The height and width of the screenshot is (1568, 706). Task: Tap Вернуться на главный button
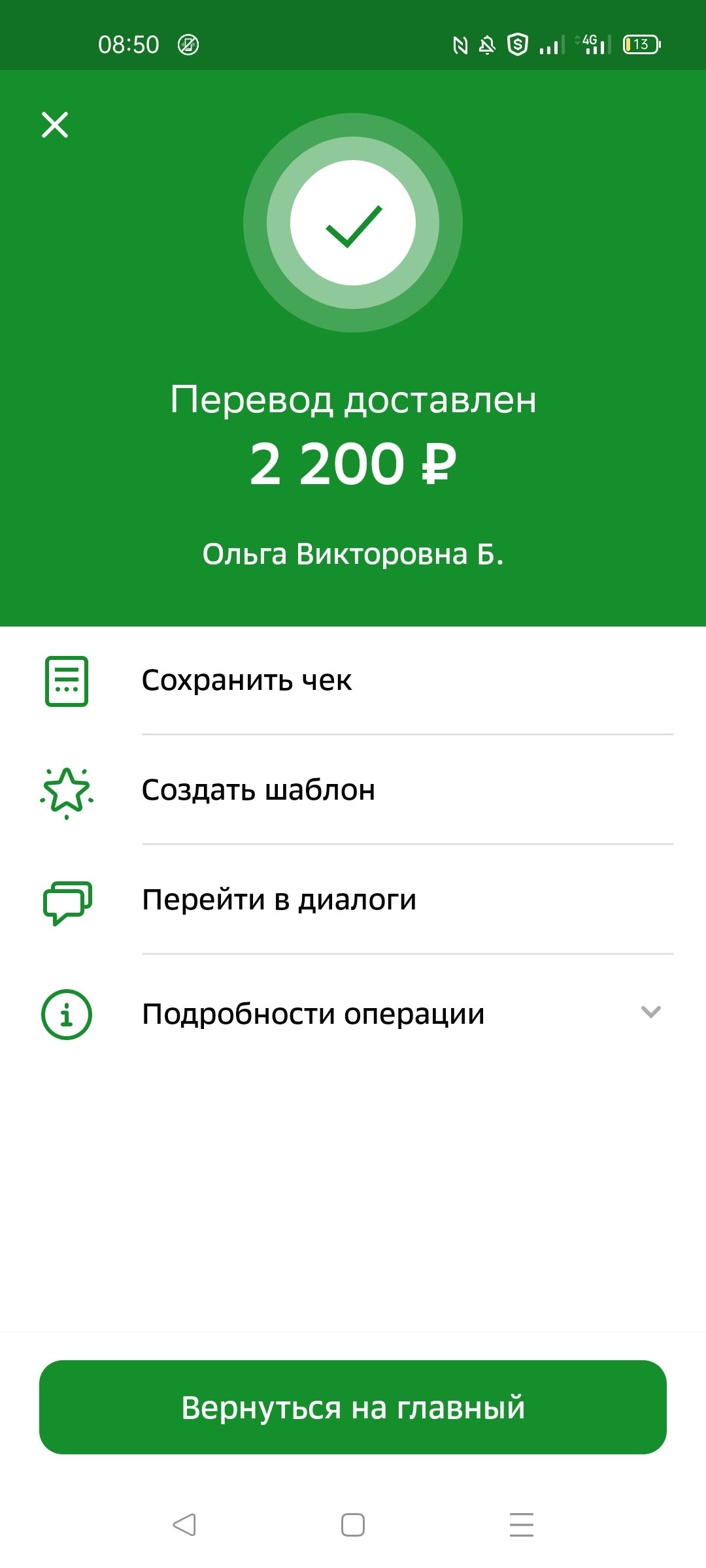pyautogui.click(x=353, y=1407)
